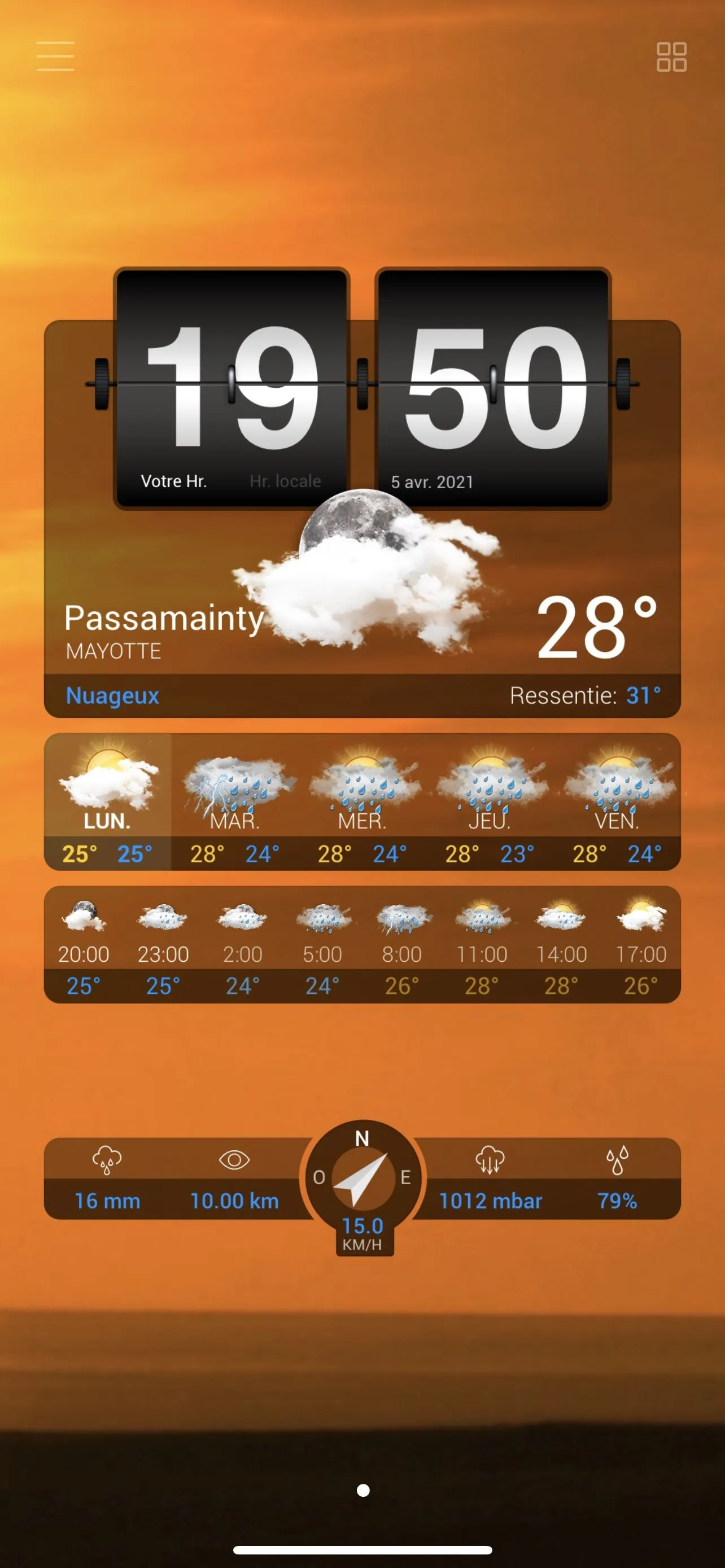Open the hamburger menu

(x=55, y=56)
